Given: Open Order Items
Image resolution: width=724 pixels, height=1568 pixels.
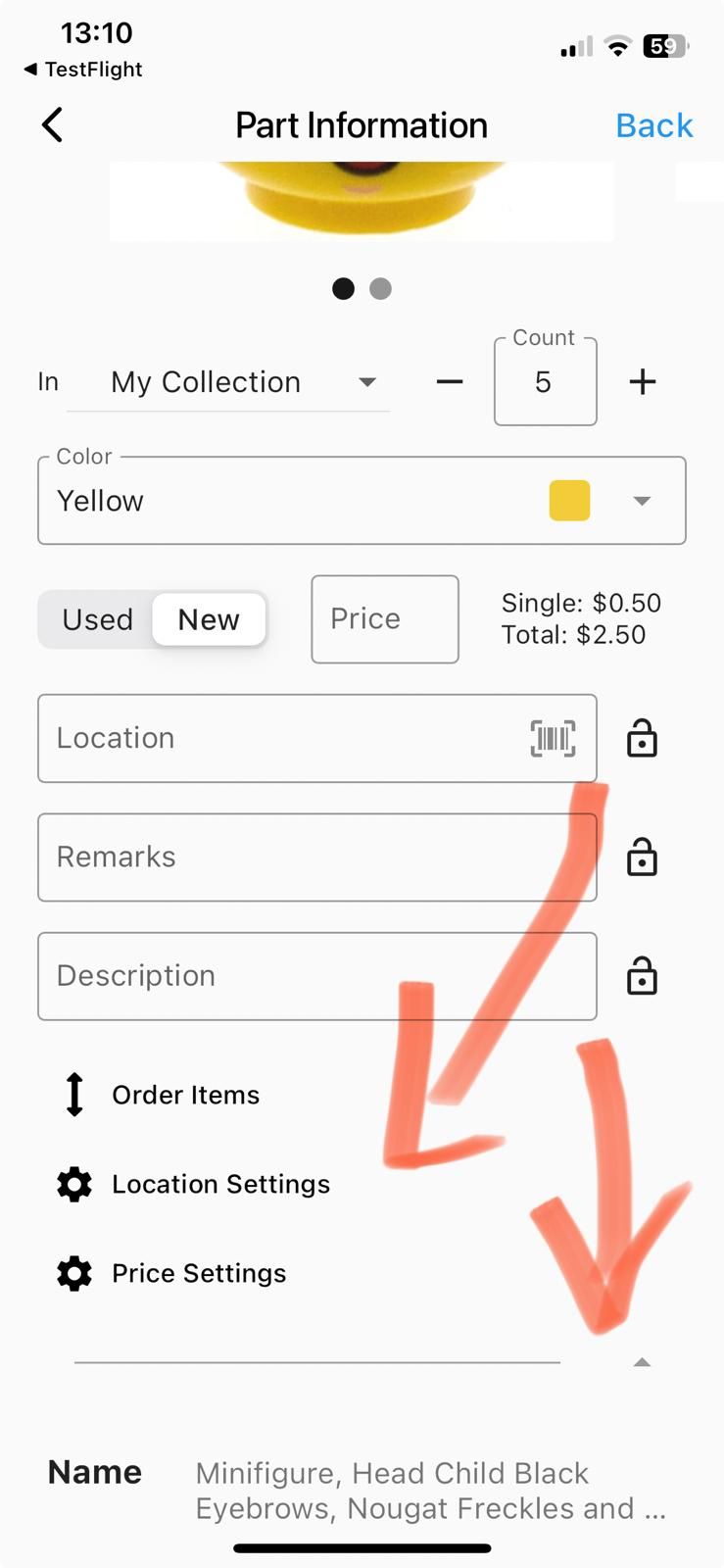Looking at the screenshot, I should point(185,1095).
